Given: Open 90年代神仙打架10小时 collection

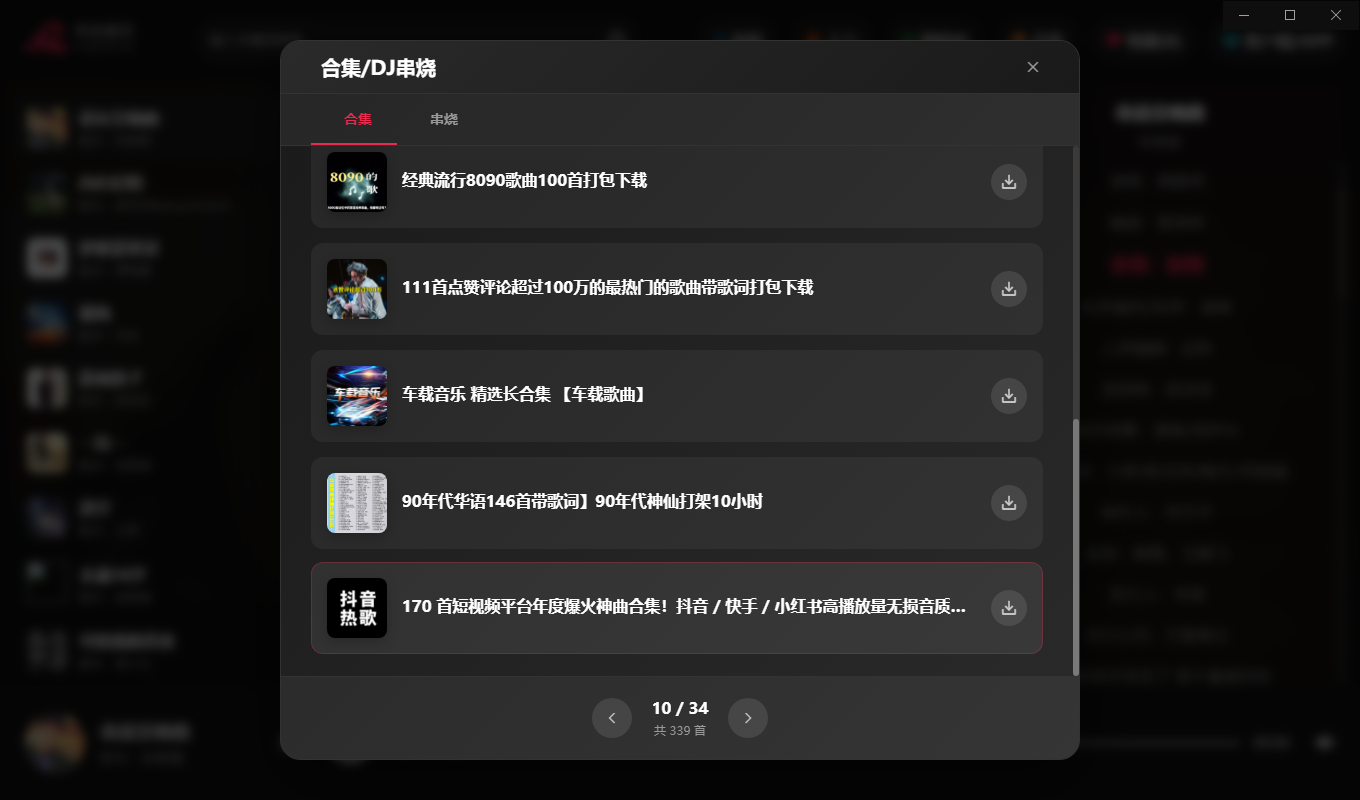Looking at the screenshot, I should pyautogui.click(x=582, y=502).
